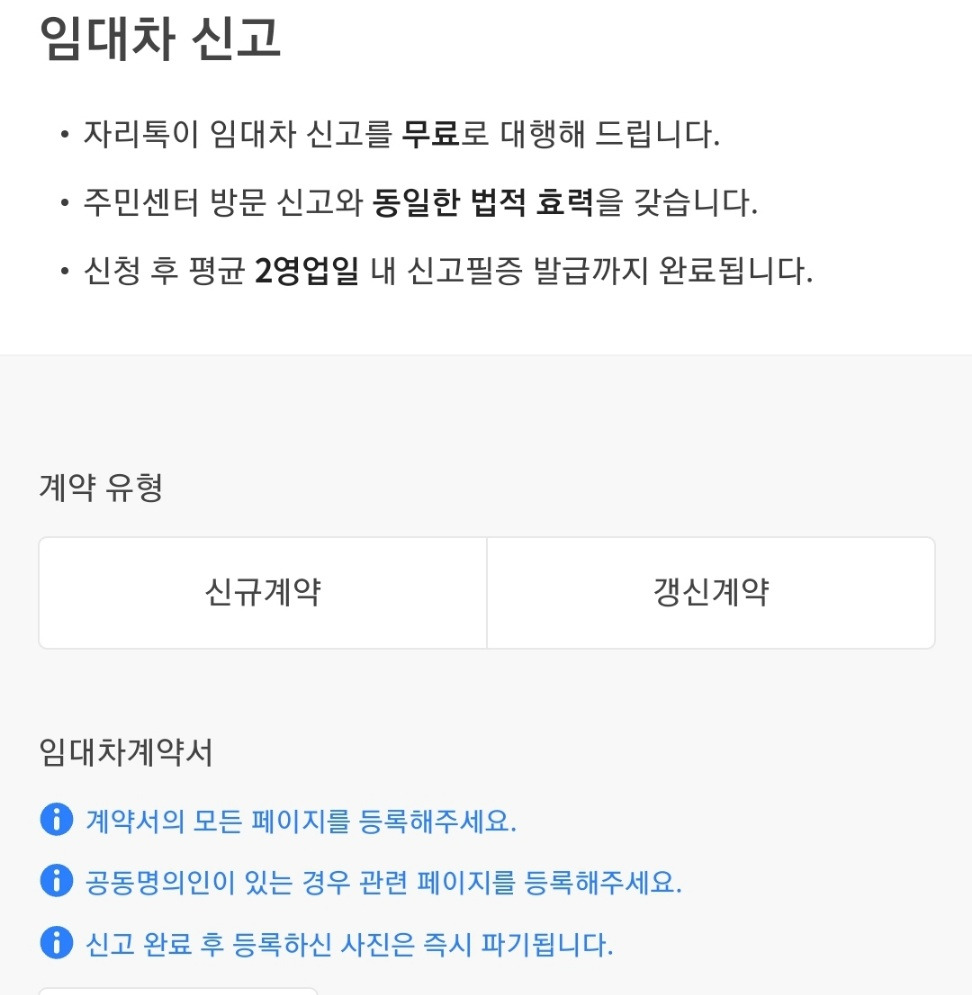Click the bullet beside 주민센터 방문 신고 line
This screenshot has height=995, width=972.
click(64, 201)
